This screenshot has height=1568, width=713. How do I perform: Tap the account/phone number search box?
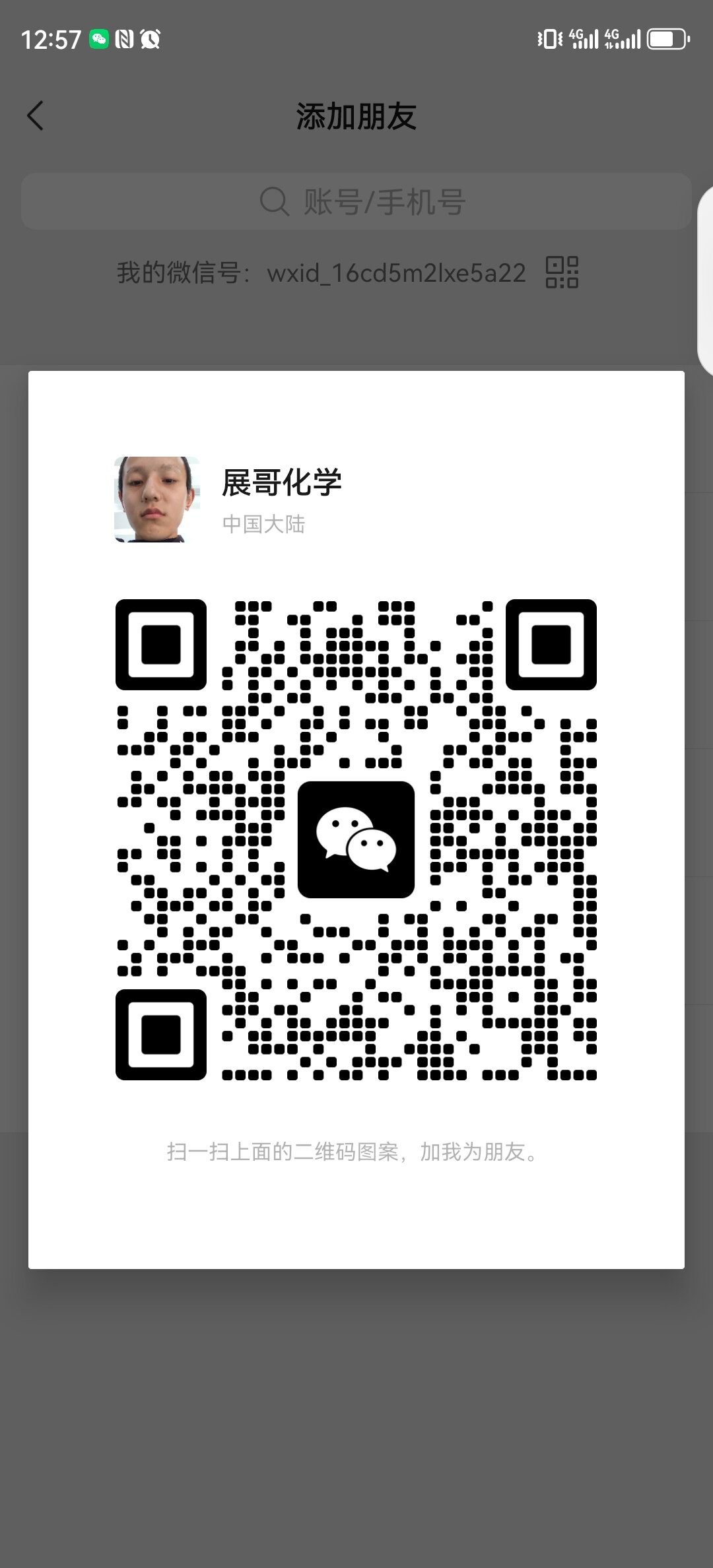coord(356,201)
